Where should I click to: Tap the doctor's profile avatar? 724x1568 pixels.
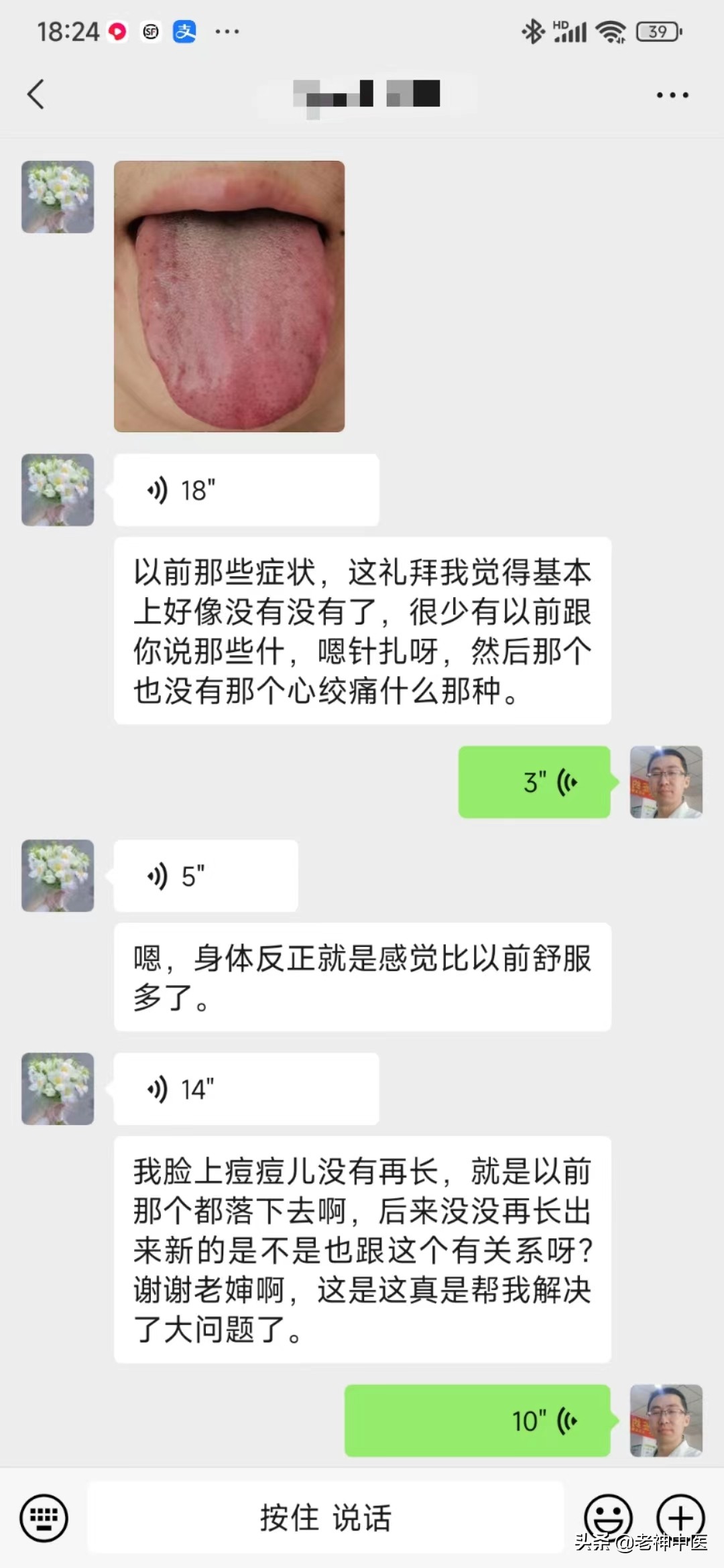[666, 782]
